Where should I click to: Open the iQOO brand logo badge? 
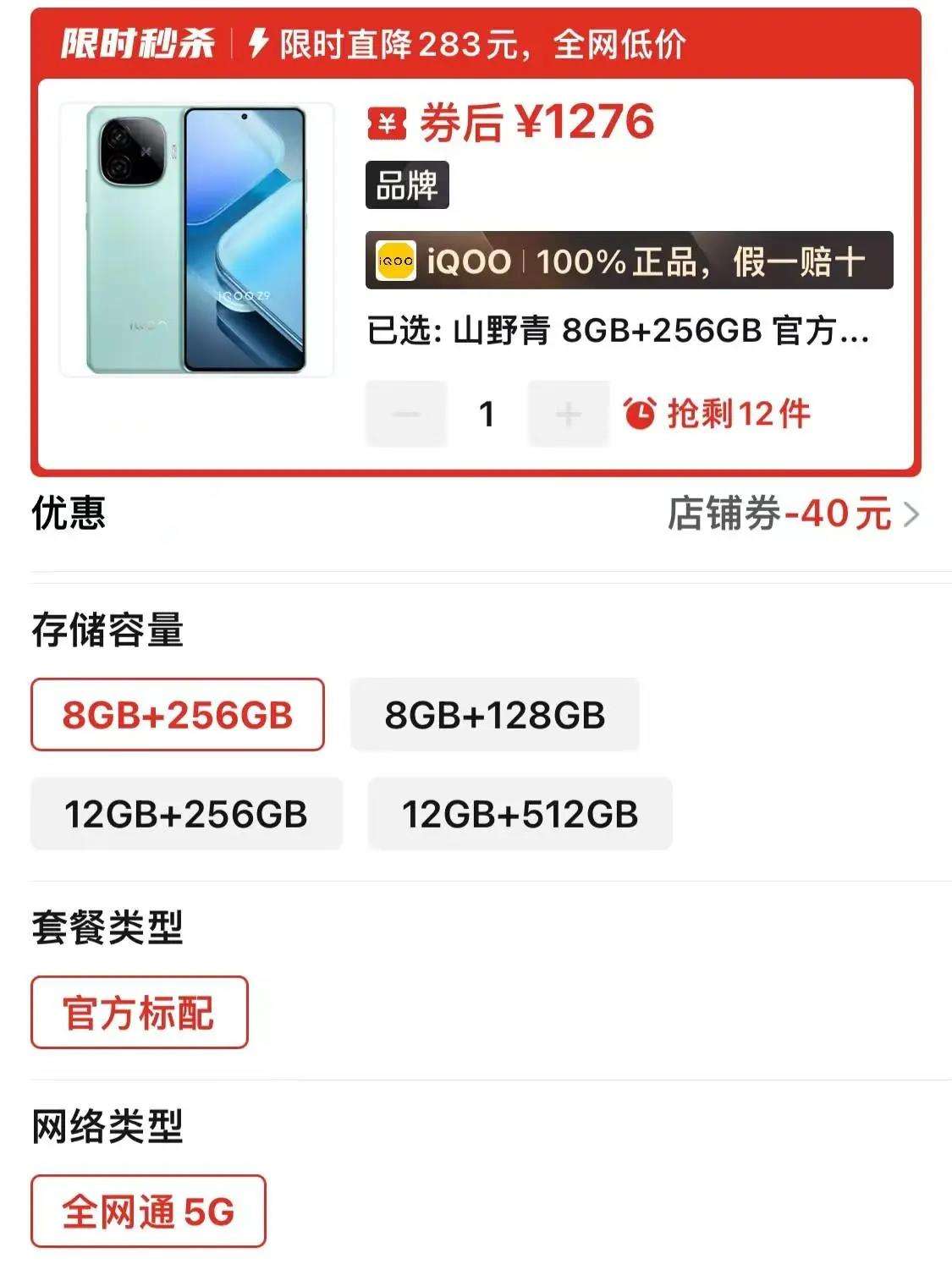coord(395,262)
